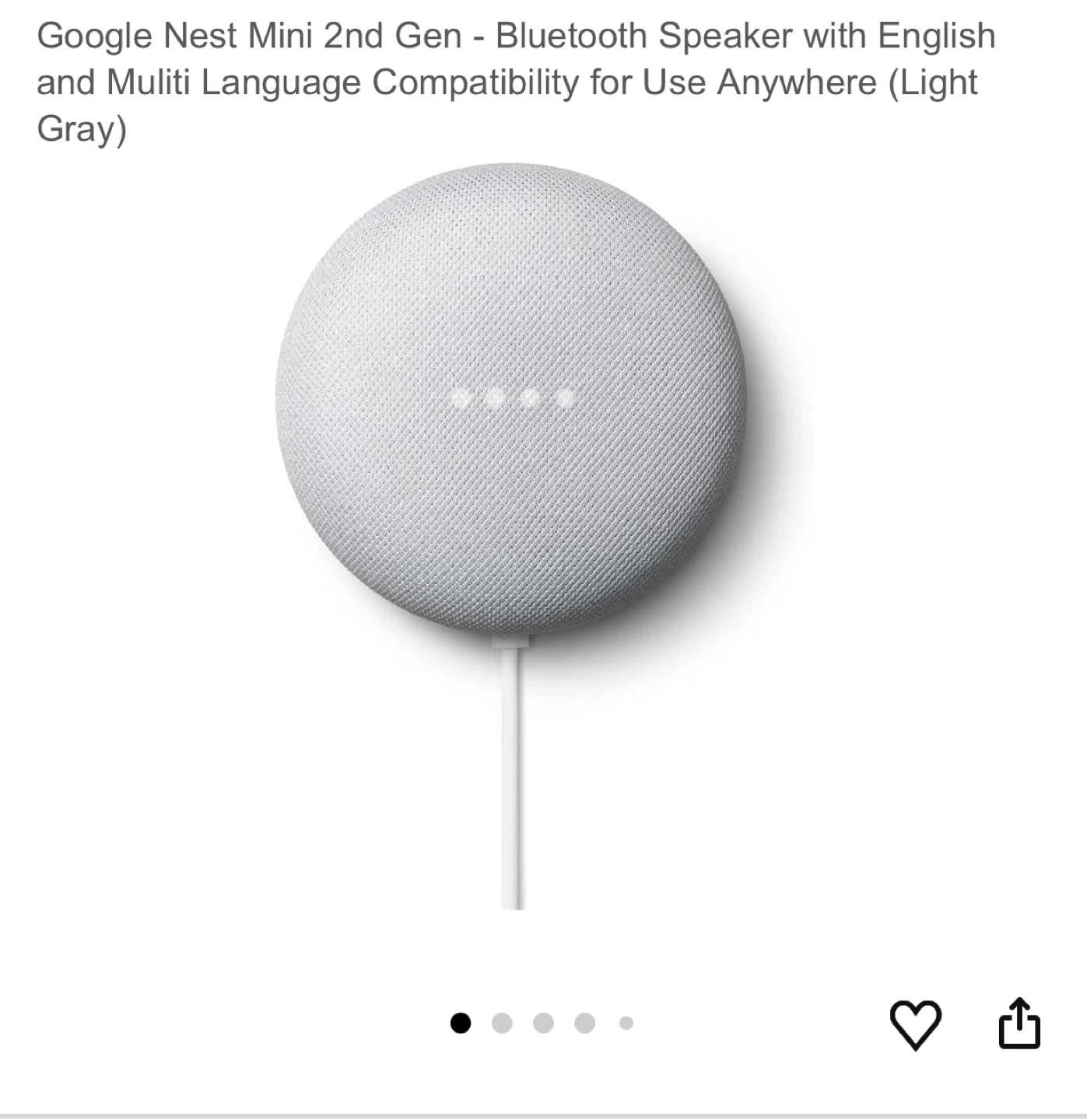The height and width of the screenshot is (1120, 1087).
Task: Share this Google Nest Mini listing
Action: (1019, 1023)
